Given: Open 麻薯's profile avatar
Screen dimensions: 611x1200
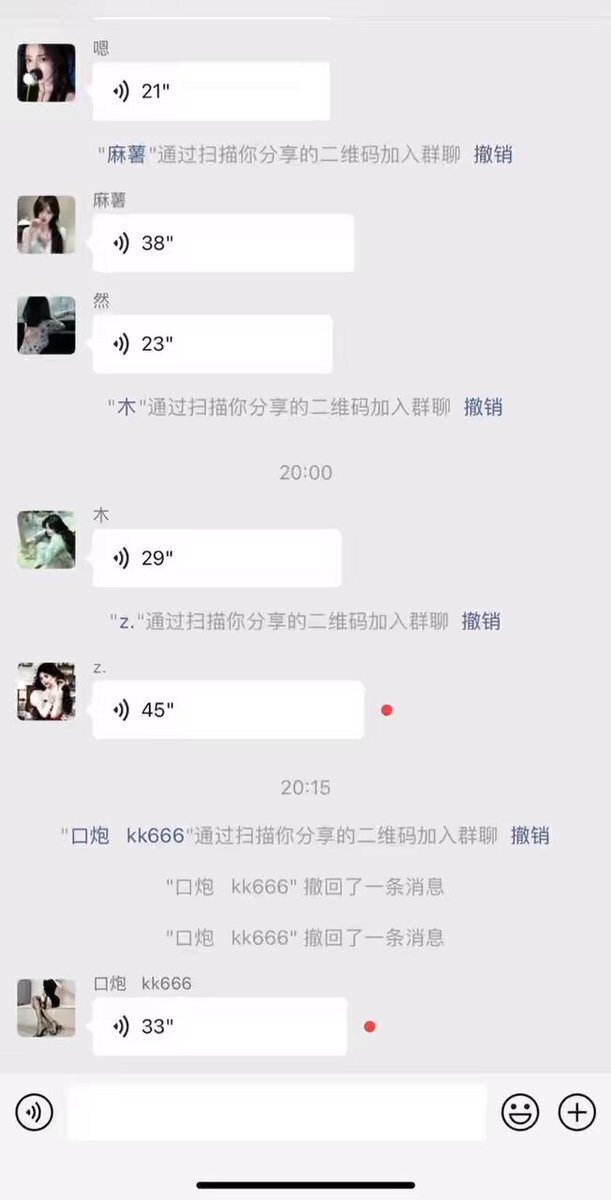Looking at the screenshot, I should (x=46, y=224).
